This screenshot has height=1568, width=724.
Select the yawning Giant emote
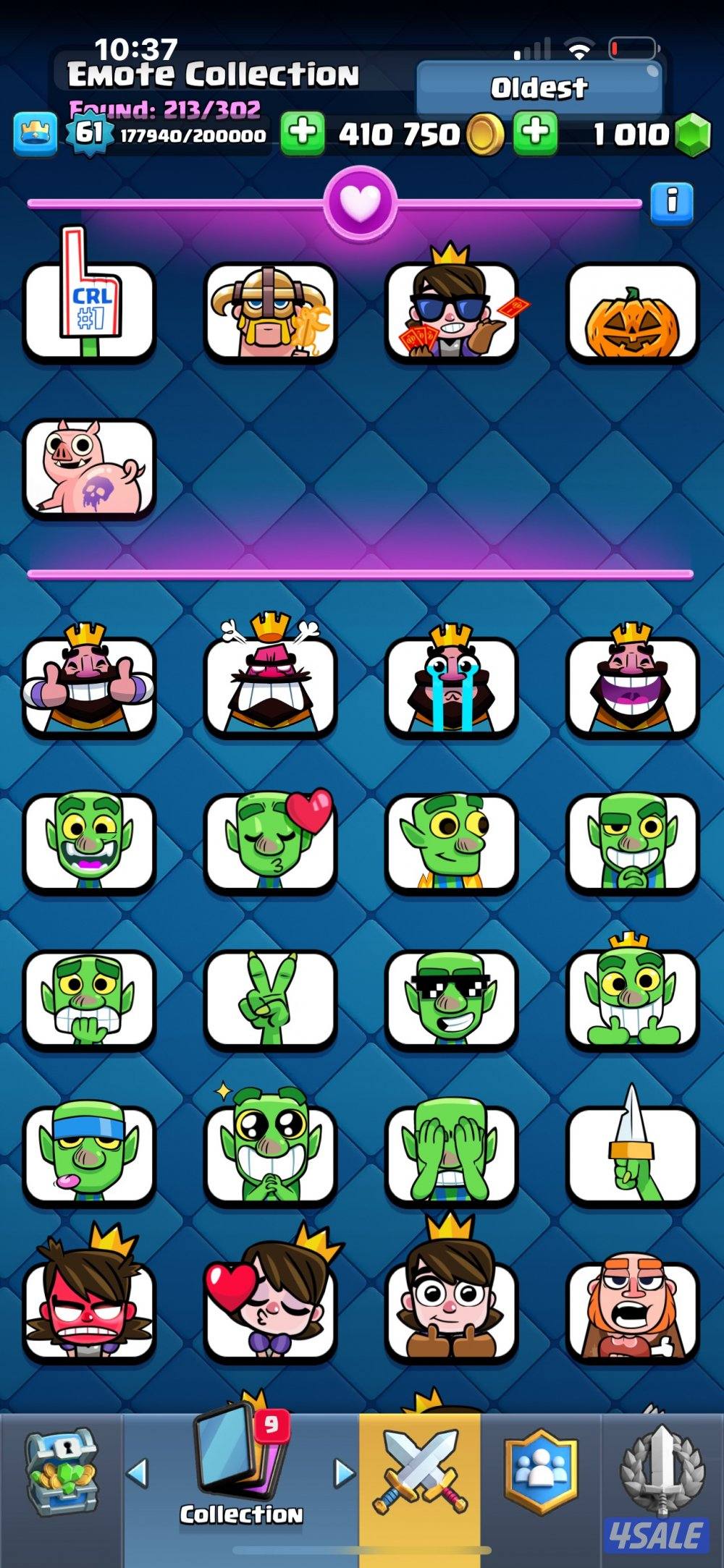(632, 1308)
